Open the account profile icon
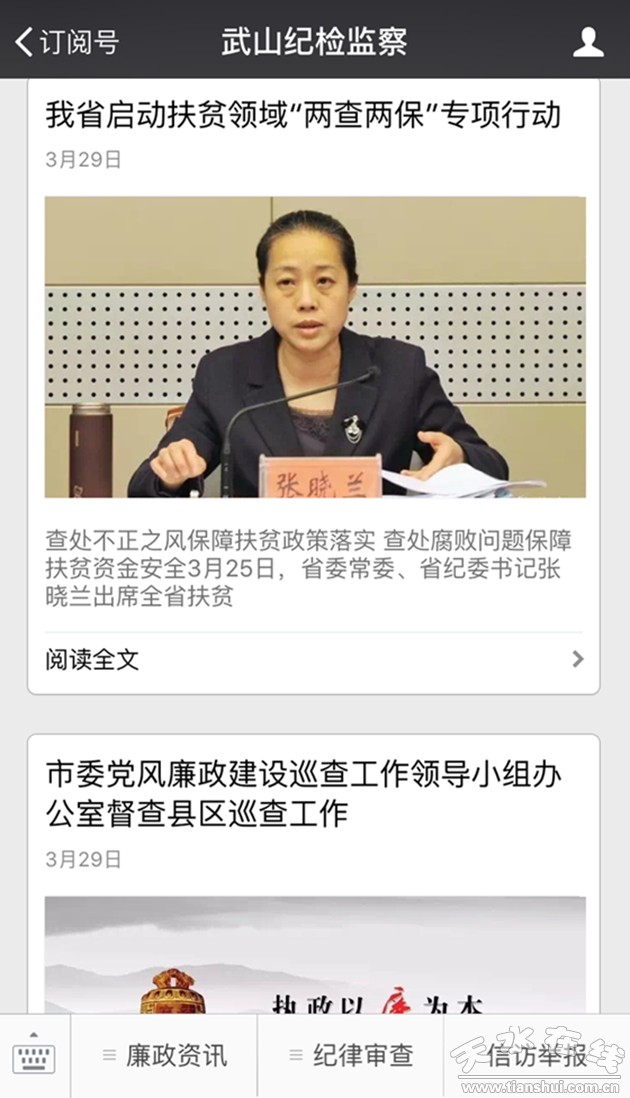 pyautogui.click(x=588, y=41)
